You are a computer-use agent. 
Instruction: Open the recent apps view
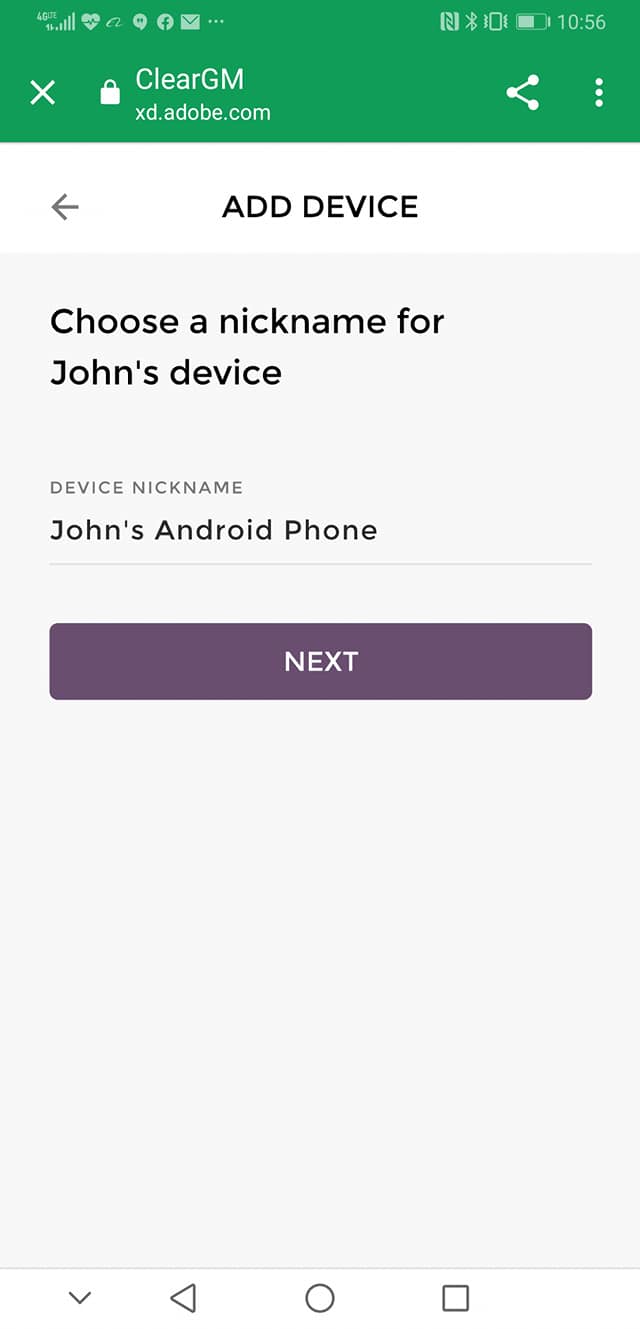pyautogui.click(x=455, y=1298)
